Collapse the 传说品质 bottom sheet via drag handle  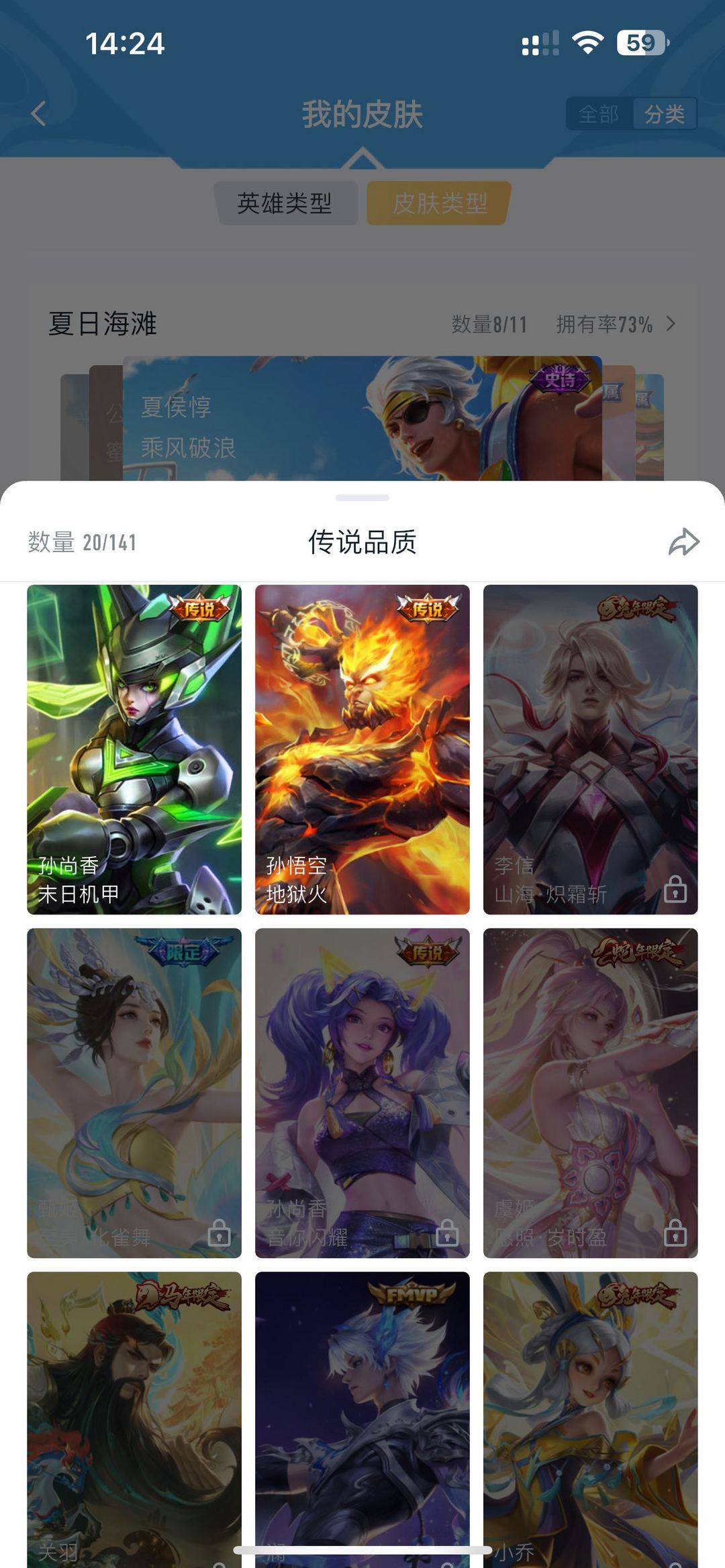coord(362,496)
